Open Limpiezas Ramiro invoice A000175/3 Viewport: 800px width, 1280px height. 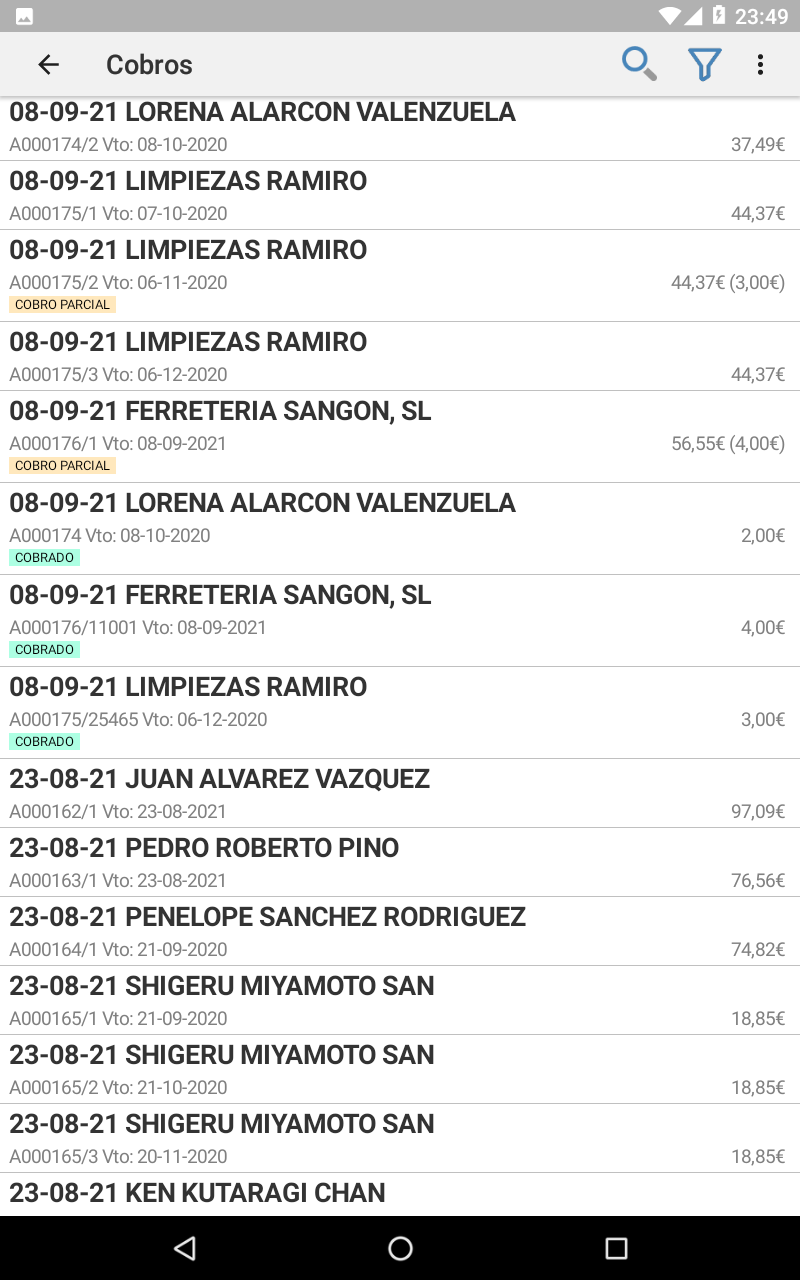point(400,357)
